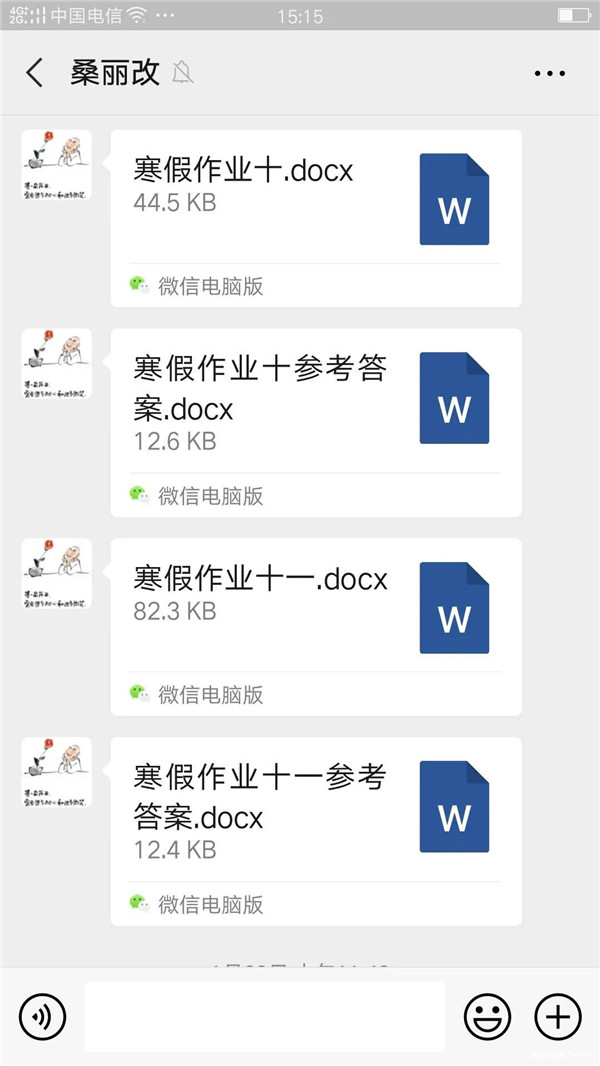The width and height of the screenshot is (600, 1066).
Task: Open the emoji picker
Action: pyautogui.click(x=487, y=1017)
